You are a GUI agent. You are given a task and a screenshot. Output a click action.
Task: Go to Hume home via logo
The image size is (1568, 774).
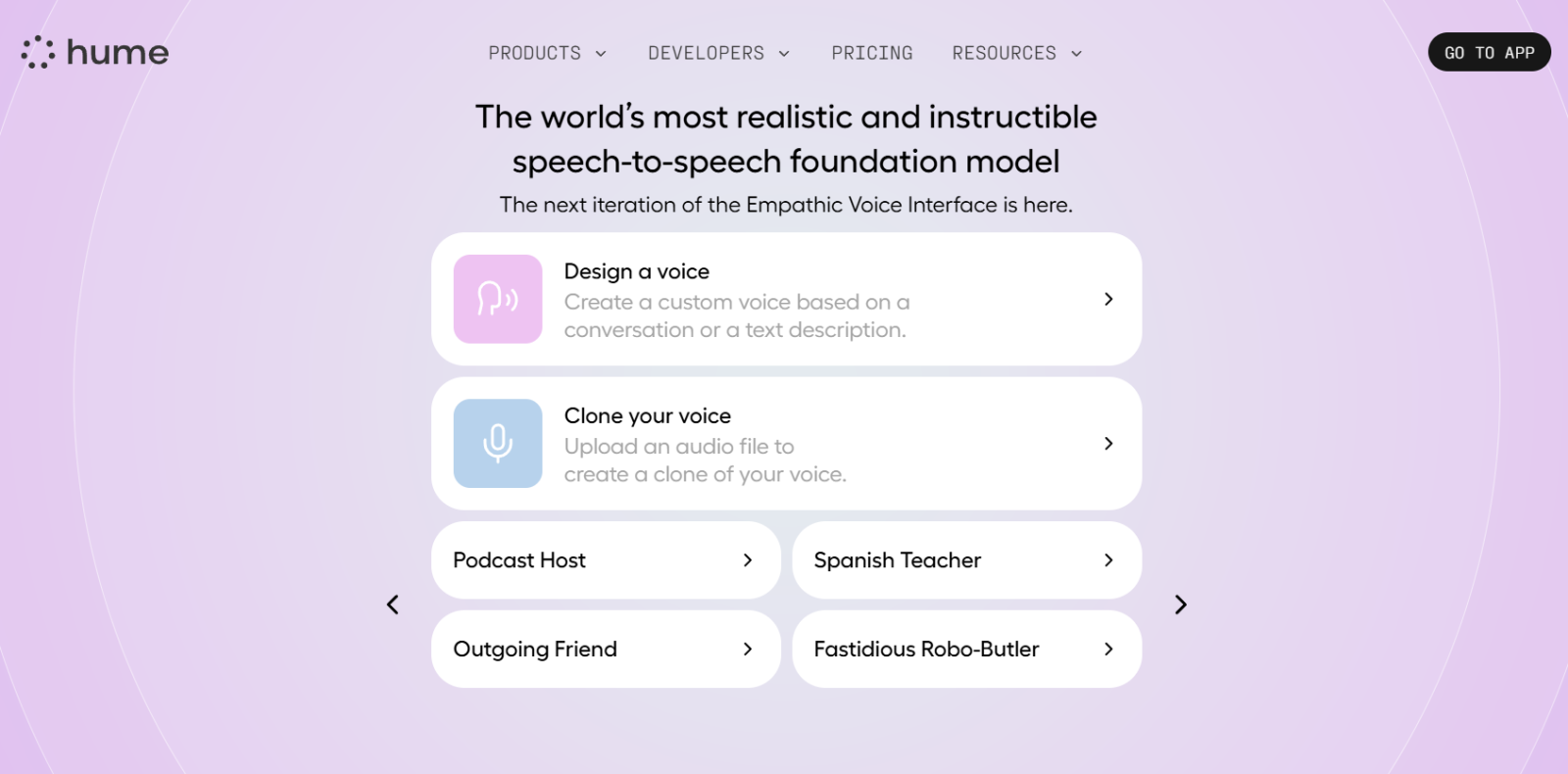[x=95, y=53]
